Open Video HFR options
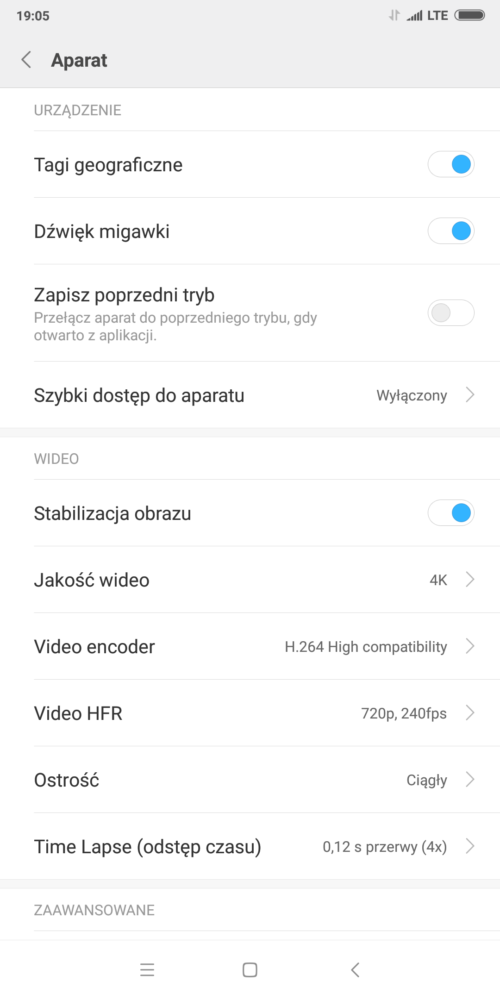The width and height of the screenshot is (500, 1000). tap(250, 713)
